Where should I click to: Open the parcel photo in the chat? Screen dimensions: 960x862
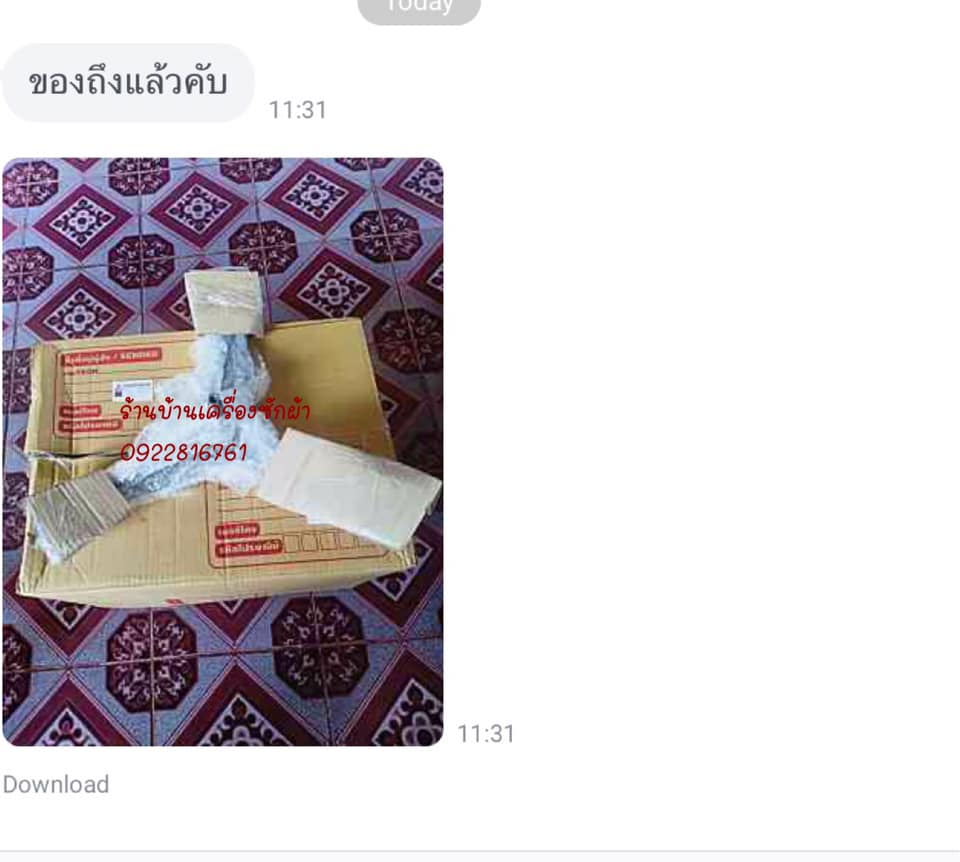(x=222, y=451)
